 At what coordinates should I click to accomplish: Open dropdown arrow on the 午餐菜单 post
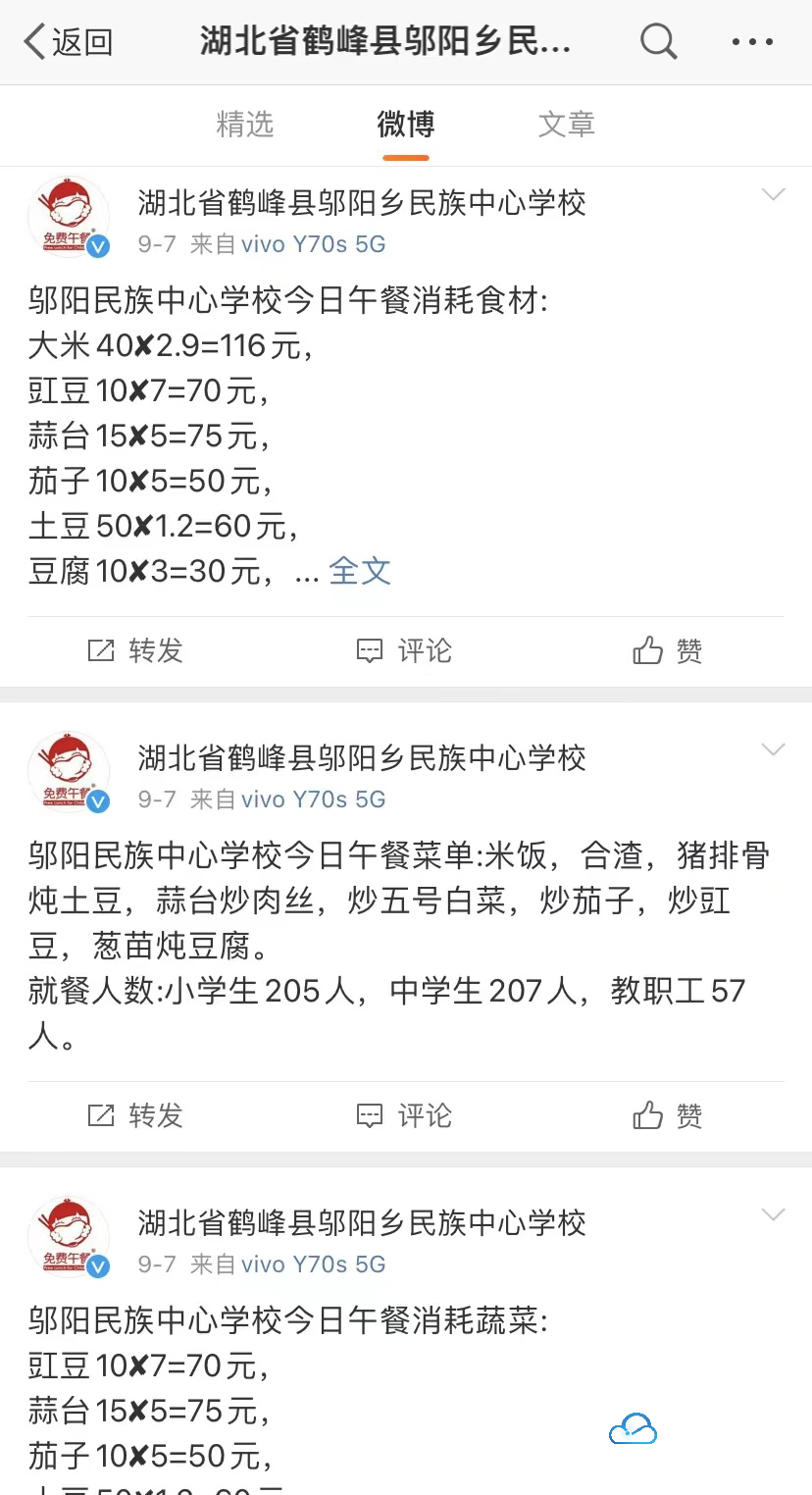[774, 749]
